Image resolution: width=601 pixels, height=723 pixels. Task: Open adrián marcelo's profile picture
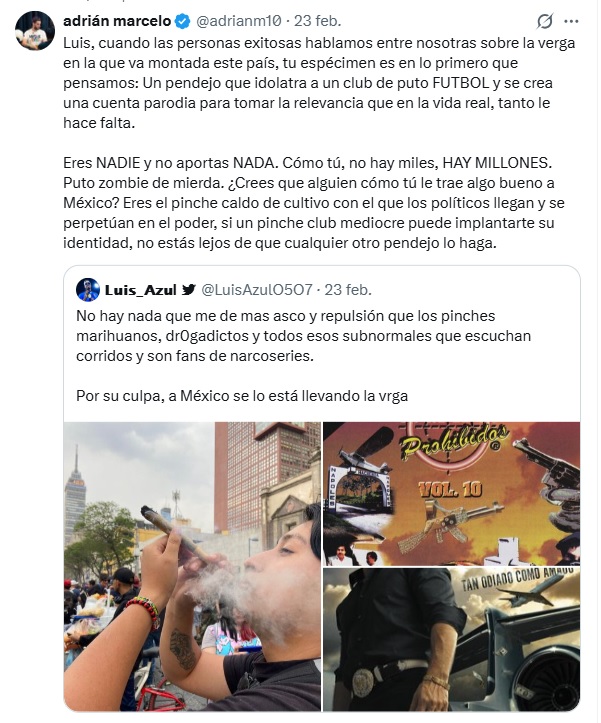34,31
